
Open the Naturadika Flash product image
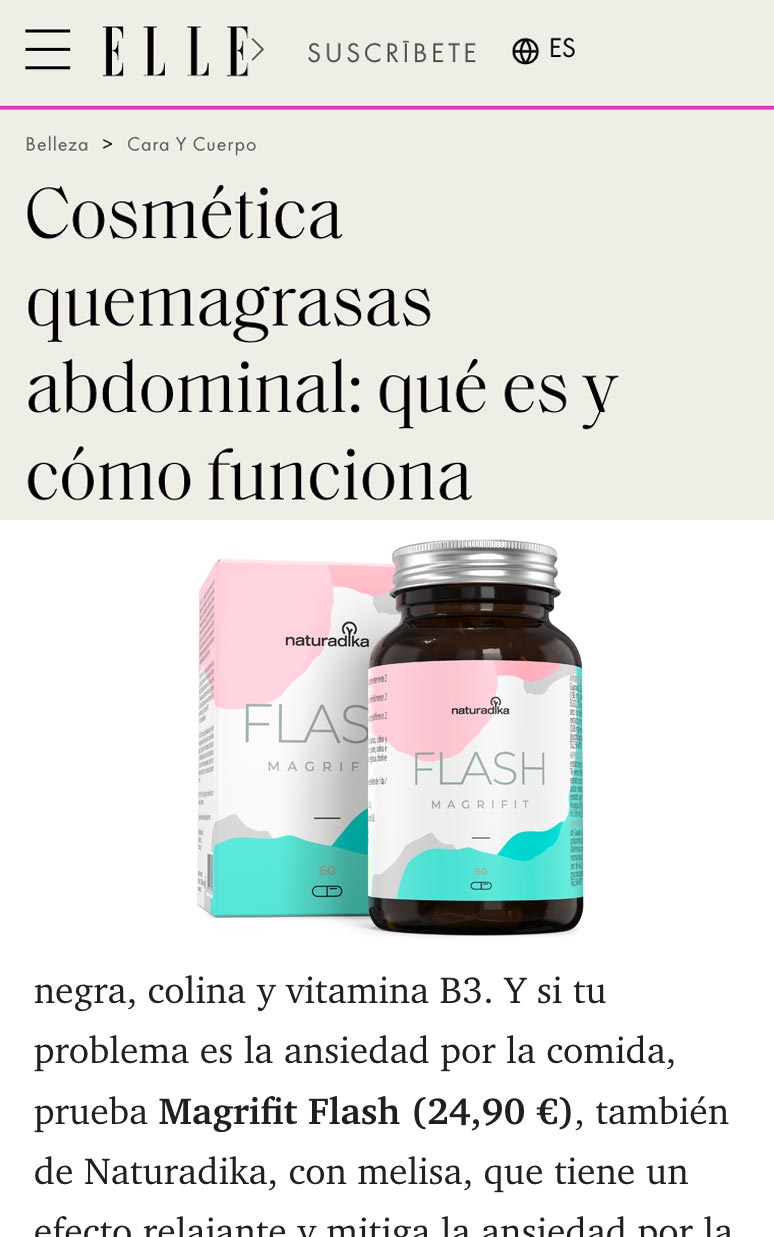coord(390,737)
